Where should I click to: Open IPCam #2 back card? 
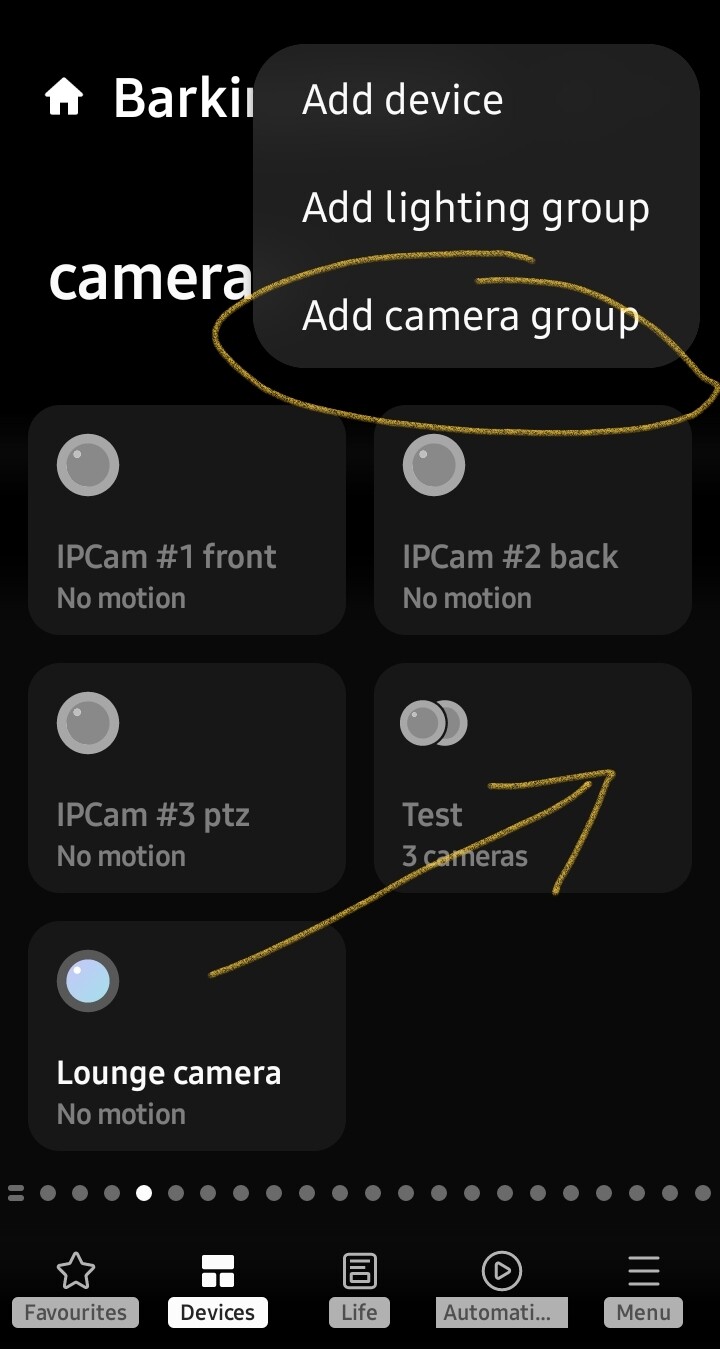coord(533,520)
